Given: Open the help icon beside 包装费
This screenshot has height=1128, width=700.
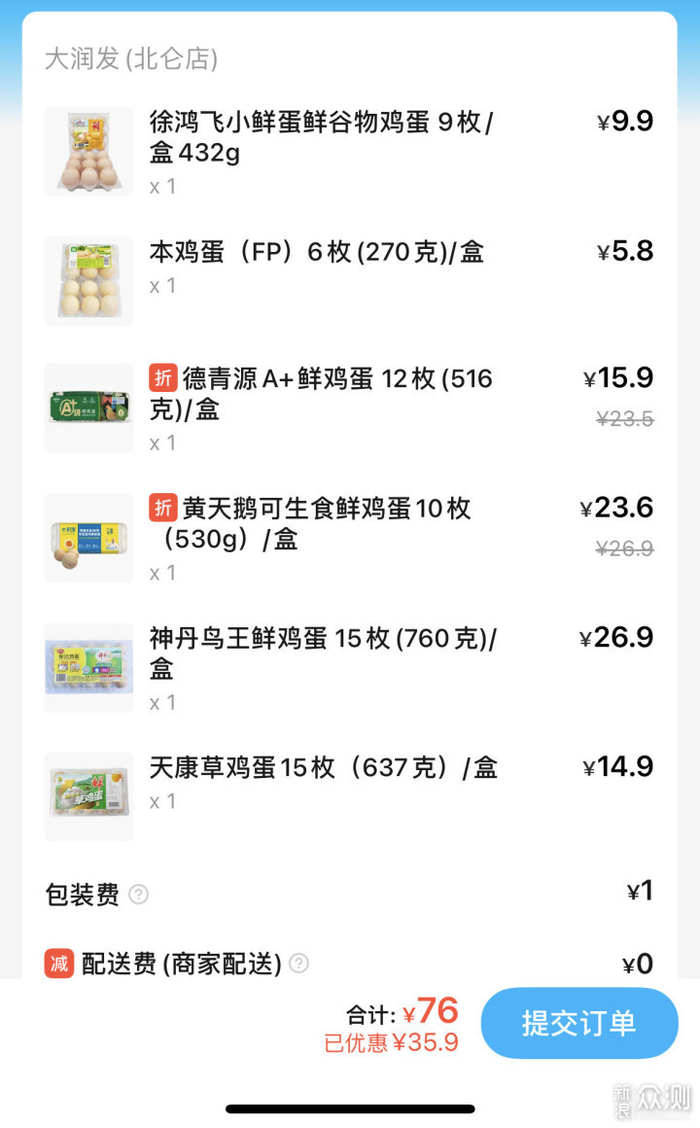Looking at the screenshot, I should click(x=139, y=894).
